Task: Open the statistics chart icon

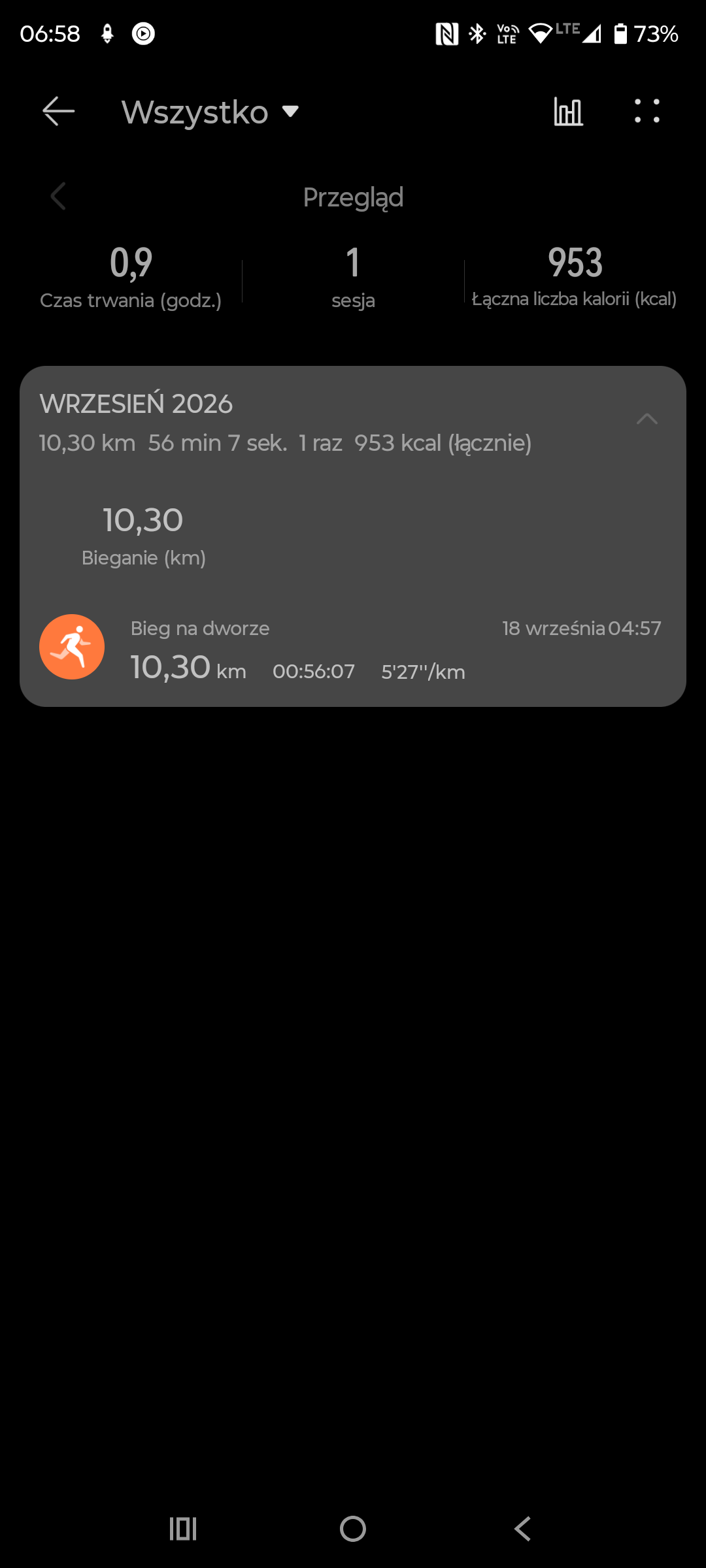Action: 568,111
